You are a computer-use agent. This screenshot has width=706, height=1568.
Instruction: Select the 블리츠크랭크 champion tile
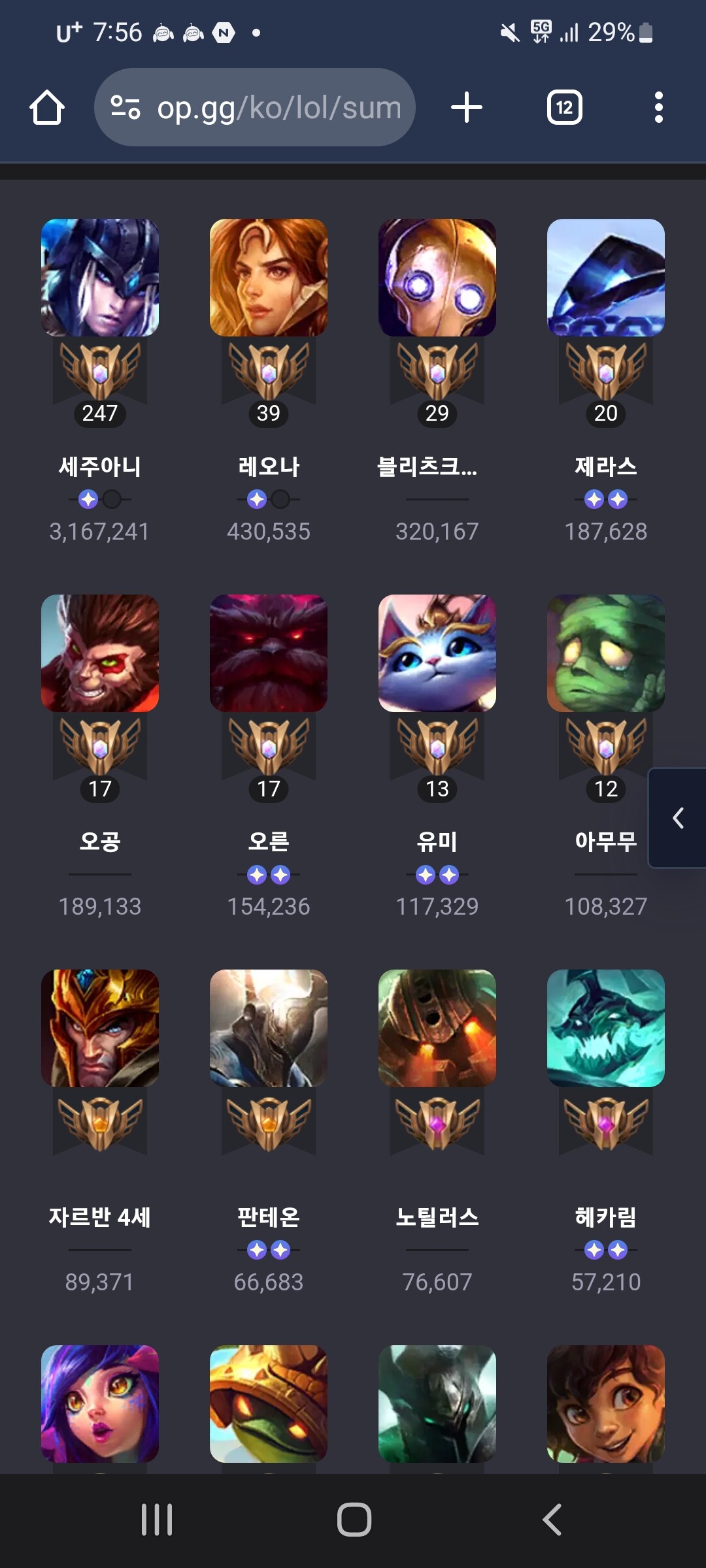(x=437, y=278)
